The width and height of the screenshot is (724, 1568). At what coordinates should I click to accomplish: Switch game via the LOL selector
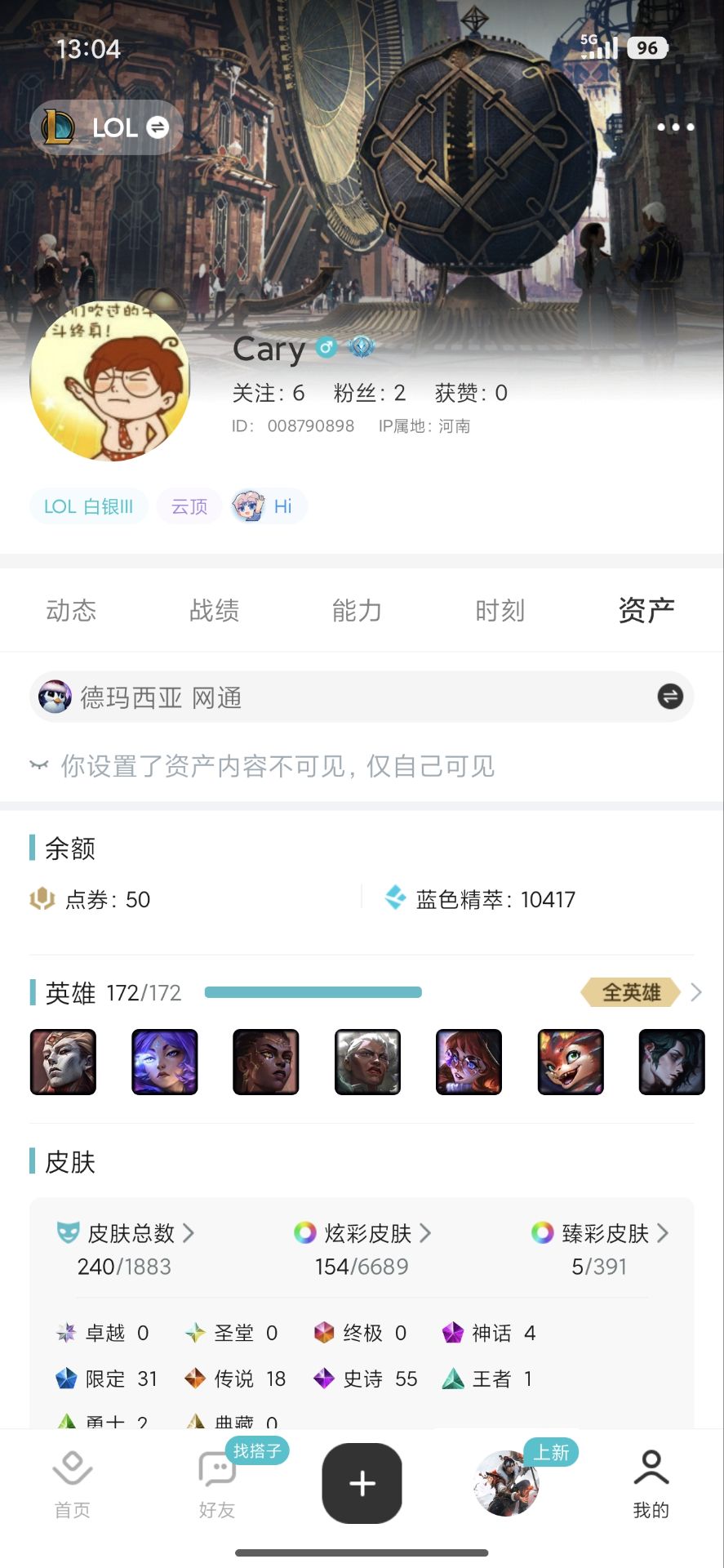tap(106, 127)
